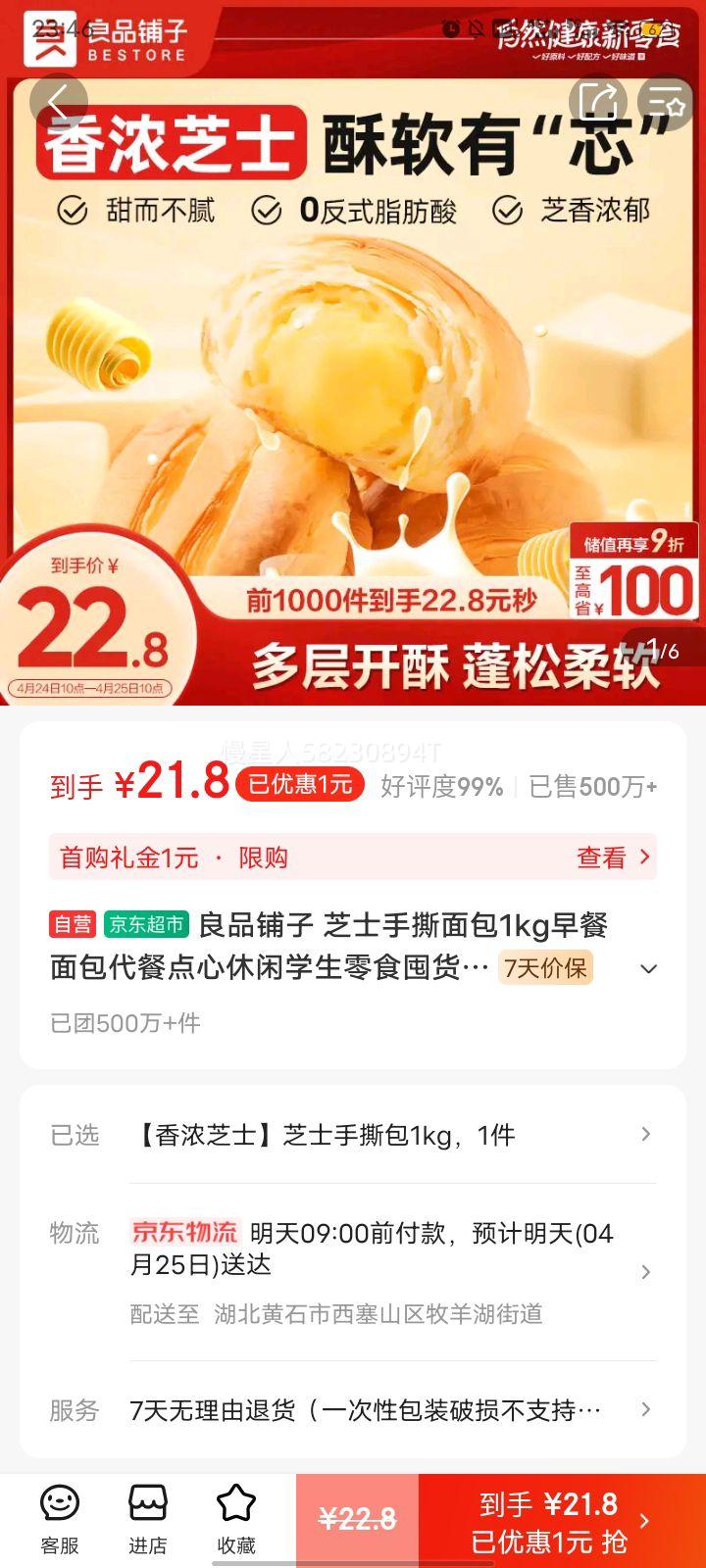Expand the full product title
This screenshot has width=706, height=1568.
tap(648, 968)
